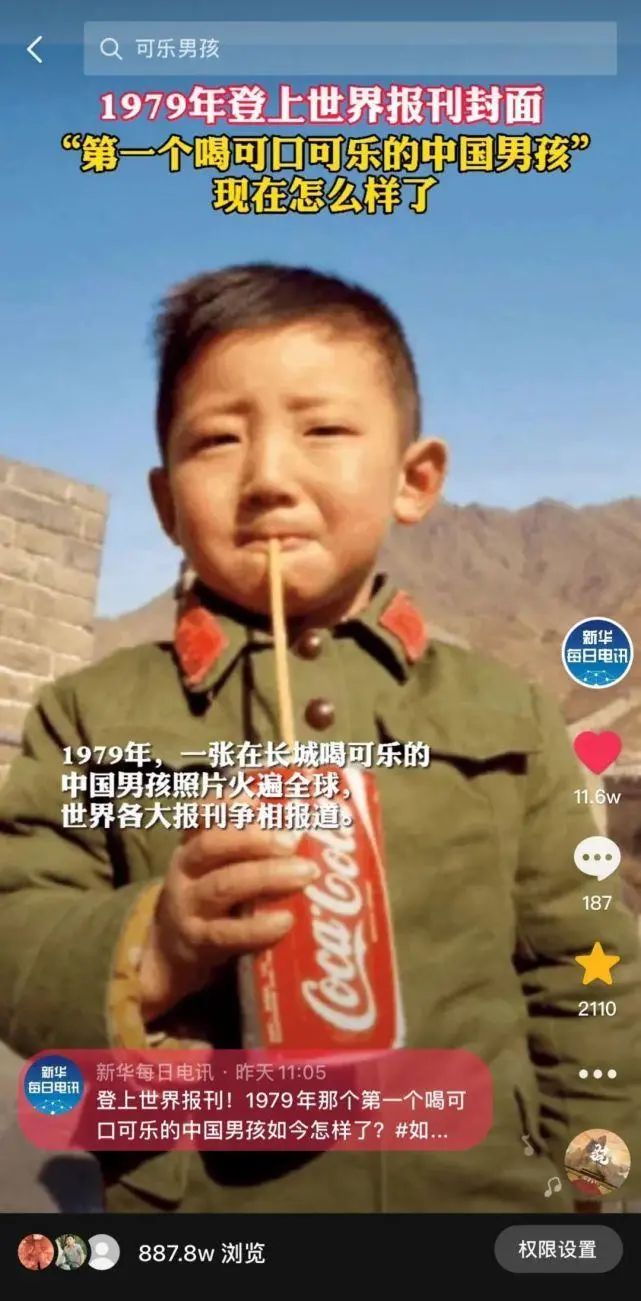Viewport: 641px width, 1301px height.
Task: View the viewers list next to 887.8w 浏览
Action: pyautogui.click(x=68, y=1252)
